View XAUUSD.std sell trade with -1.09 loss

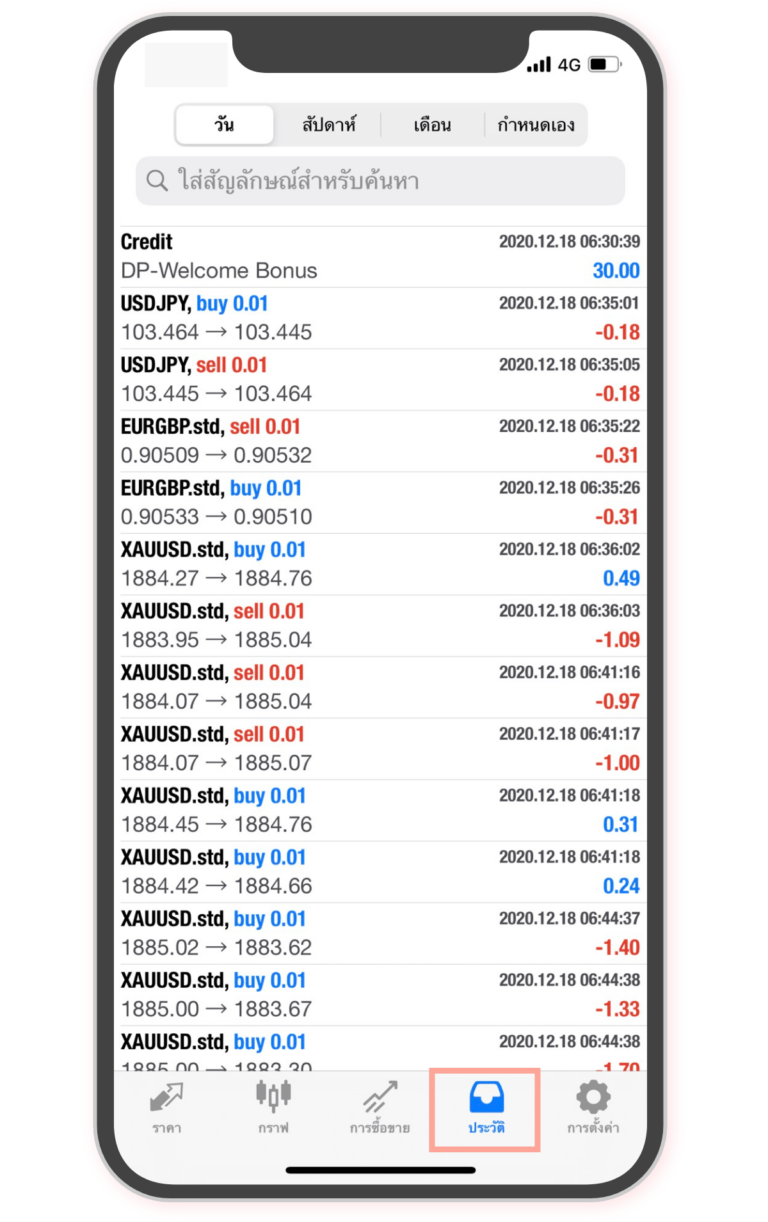pyautogui.click(x=380, y=626)
